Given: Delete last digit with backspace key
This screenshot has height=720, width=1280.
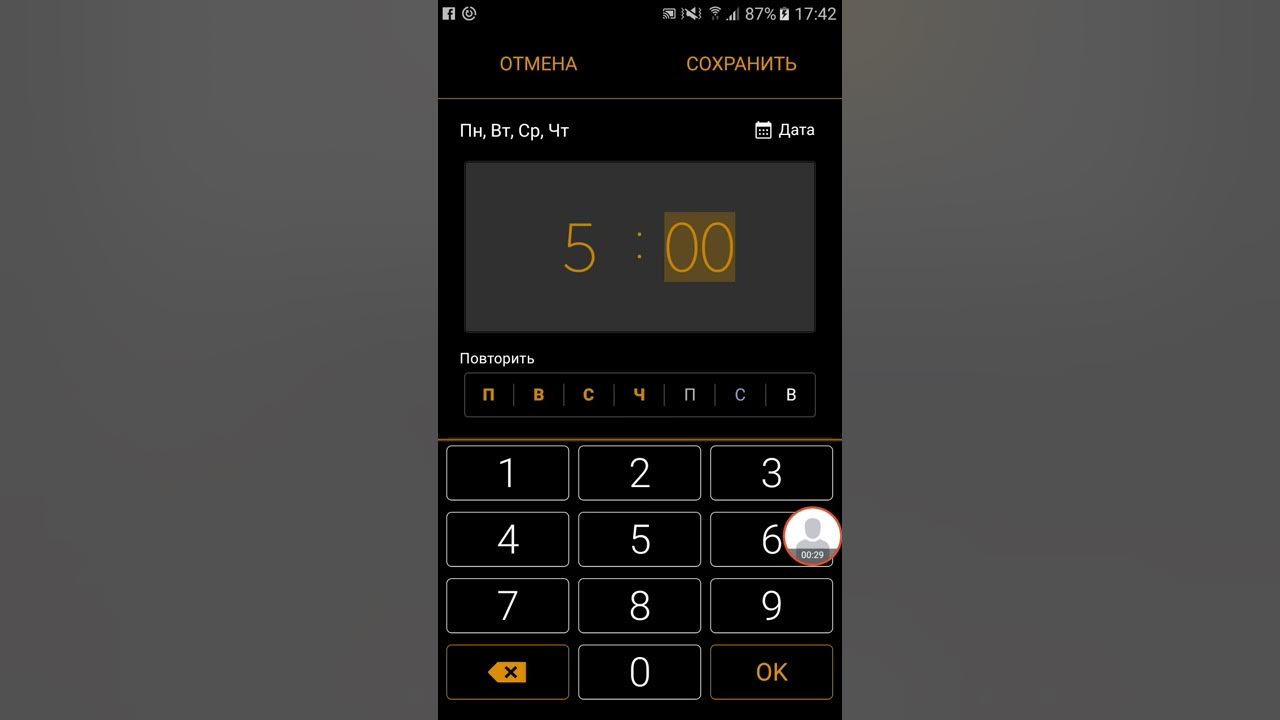Looking at the screenshot, I should click(507, 672).
